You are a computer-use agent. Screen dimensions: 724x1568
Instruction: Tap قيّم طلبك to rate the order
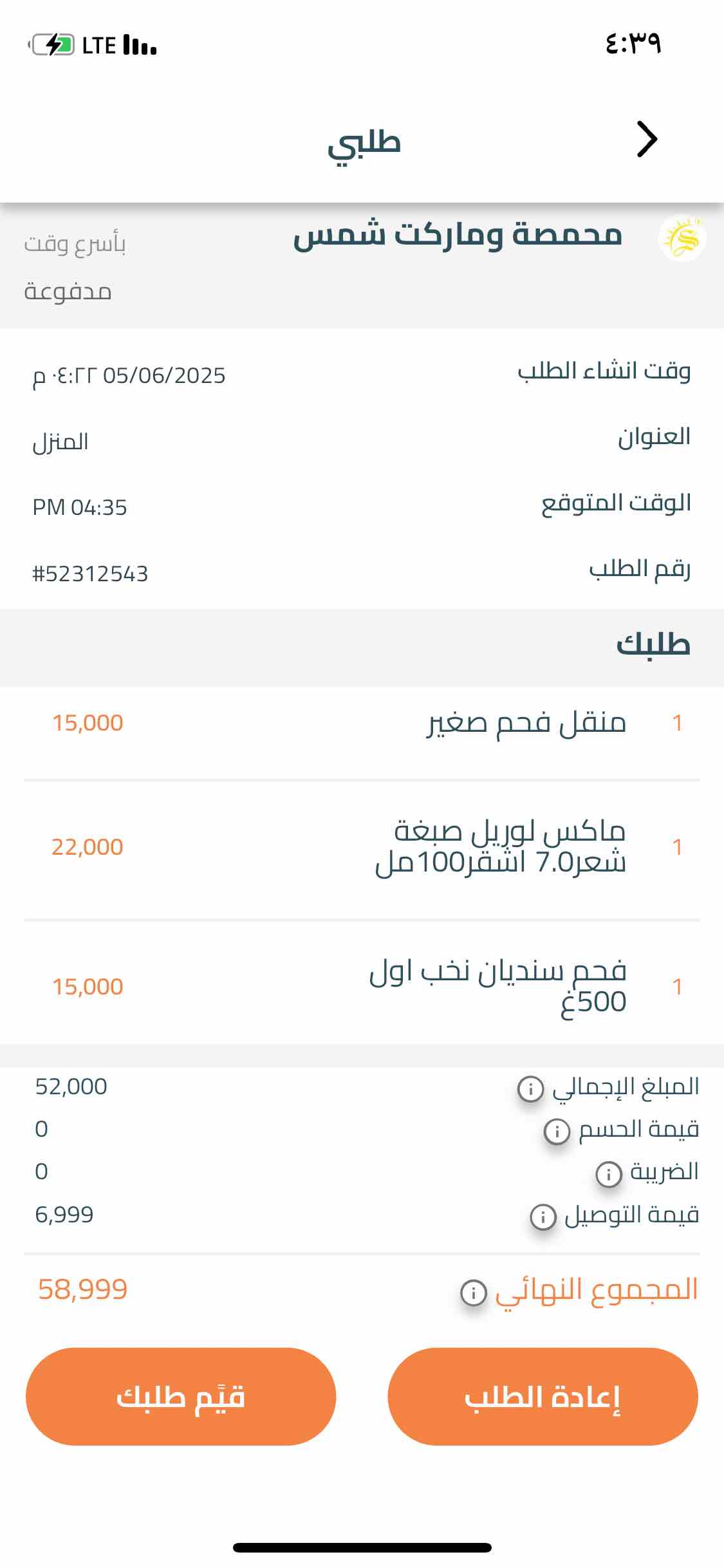(181, 1396)
